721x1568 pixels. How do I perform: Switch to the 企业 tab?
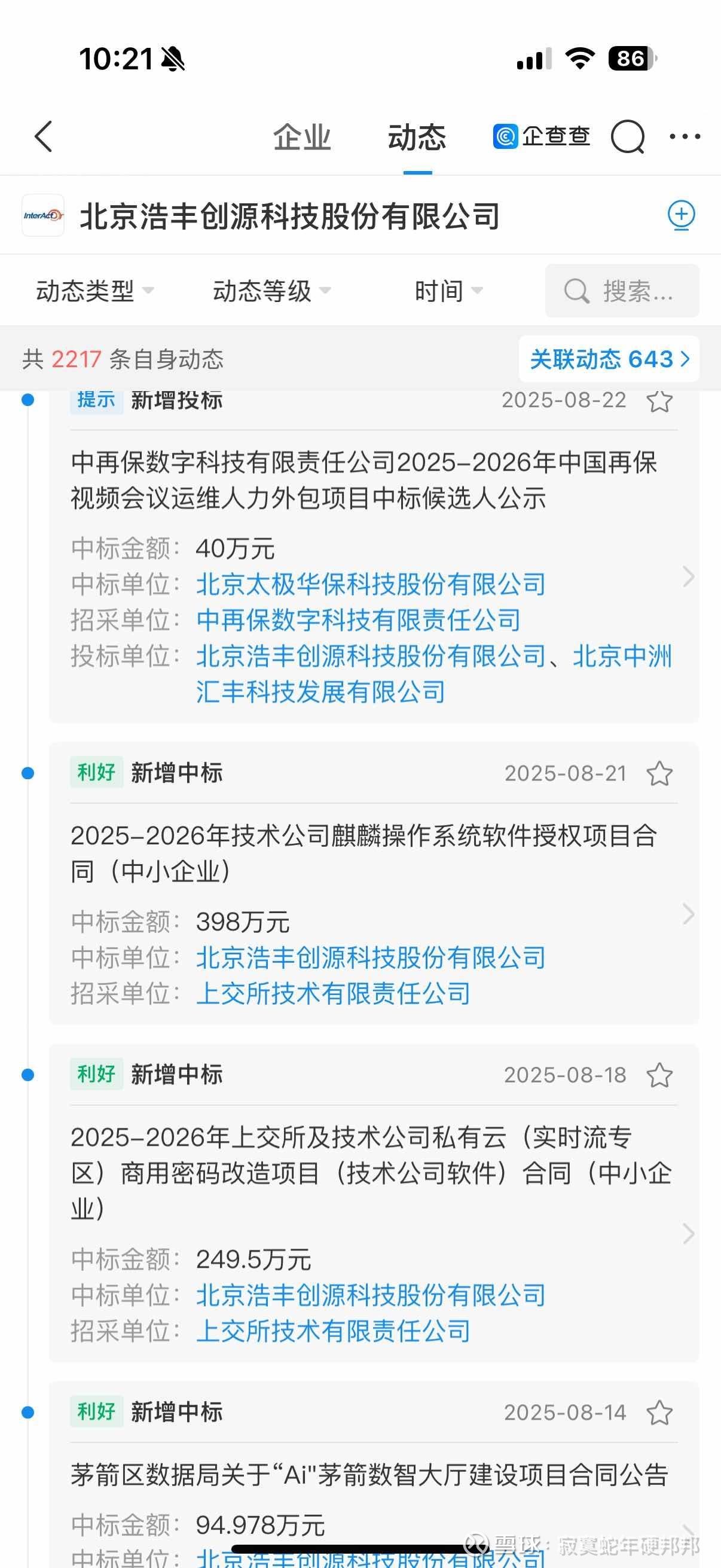point(302,137)
